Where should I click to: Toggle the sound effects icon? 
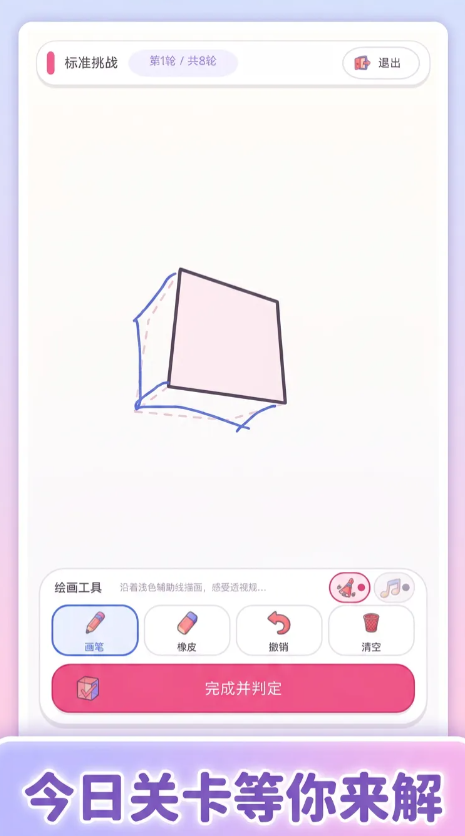[x=350, y=588]
